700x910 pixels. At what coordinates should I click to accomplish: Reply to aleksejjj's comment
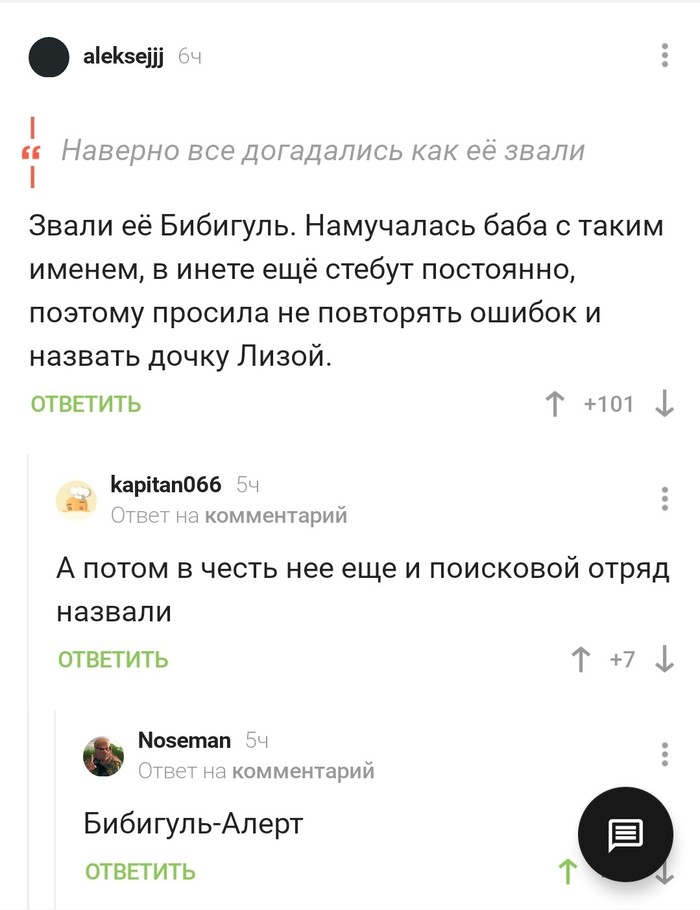[86, 404]
